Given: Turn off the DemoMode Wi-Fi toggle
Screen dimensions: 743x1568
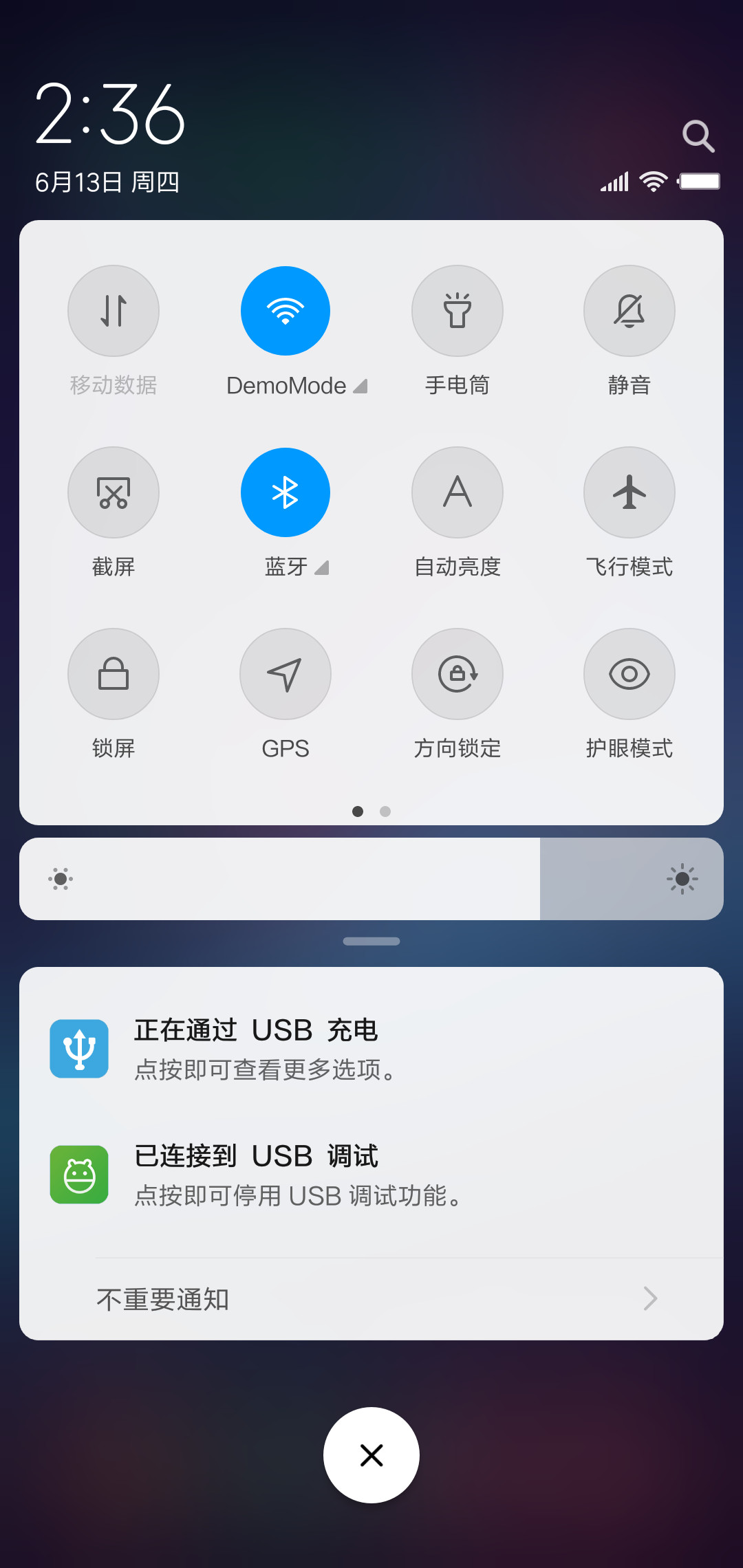Looking at the screenshot, I should (286, 311).
